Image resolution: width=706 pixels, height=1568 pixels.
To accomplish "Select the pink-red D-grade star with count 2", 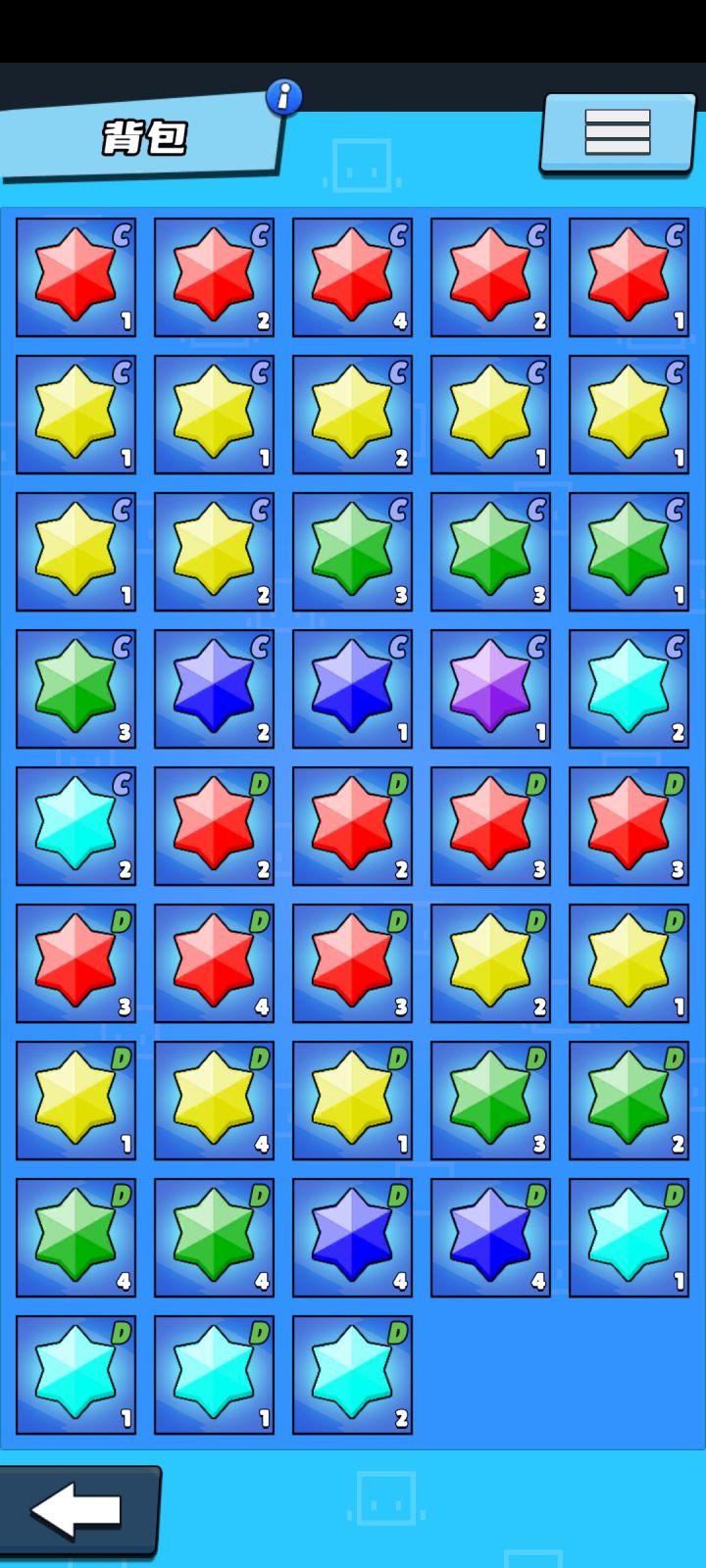I will tap(214, 825).
